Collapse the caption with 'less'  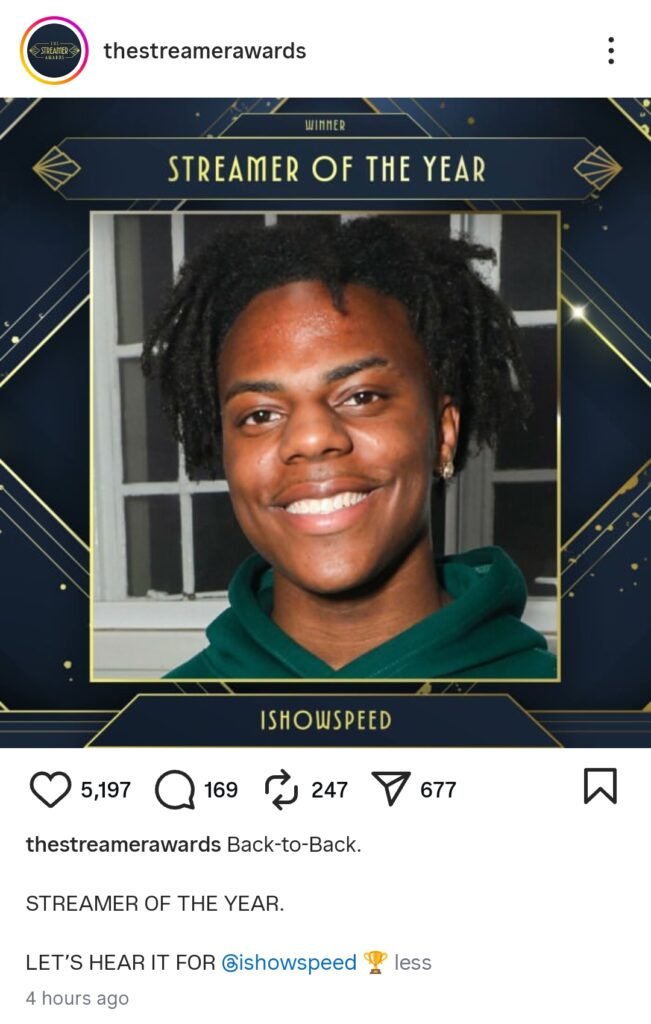tap(413, 962)
